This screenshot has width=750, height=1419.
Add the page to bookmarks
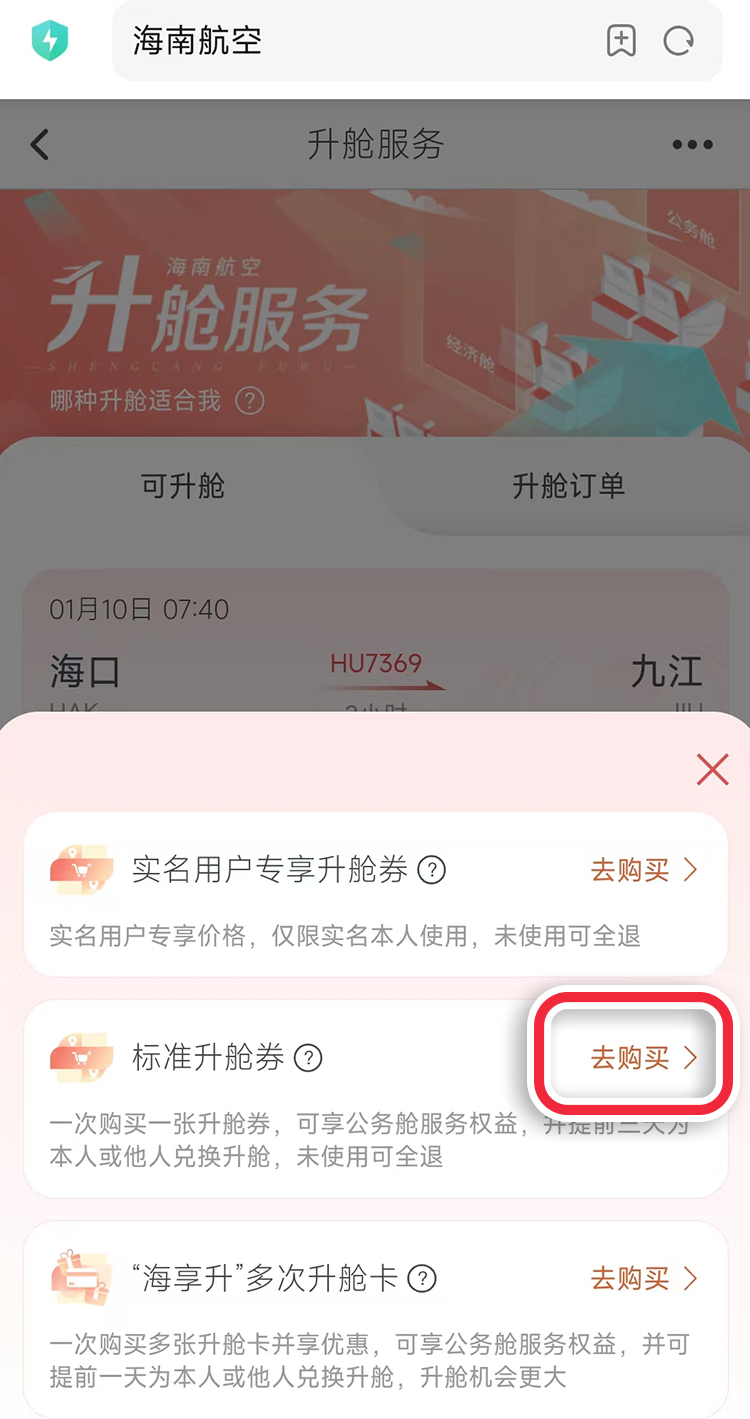[621, 41]
